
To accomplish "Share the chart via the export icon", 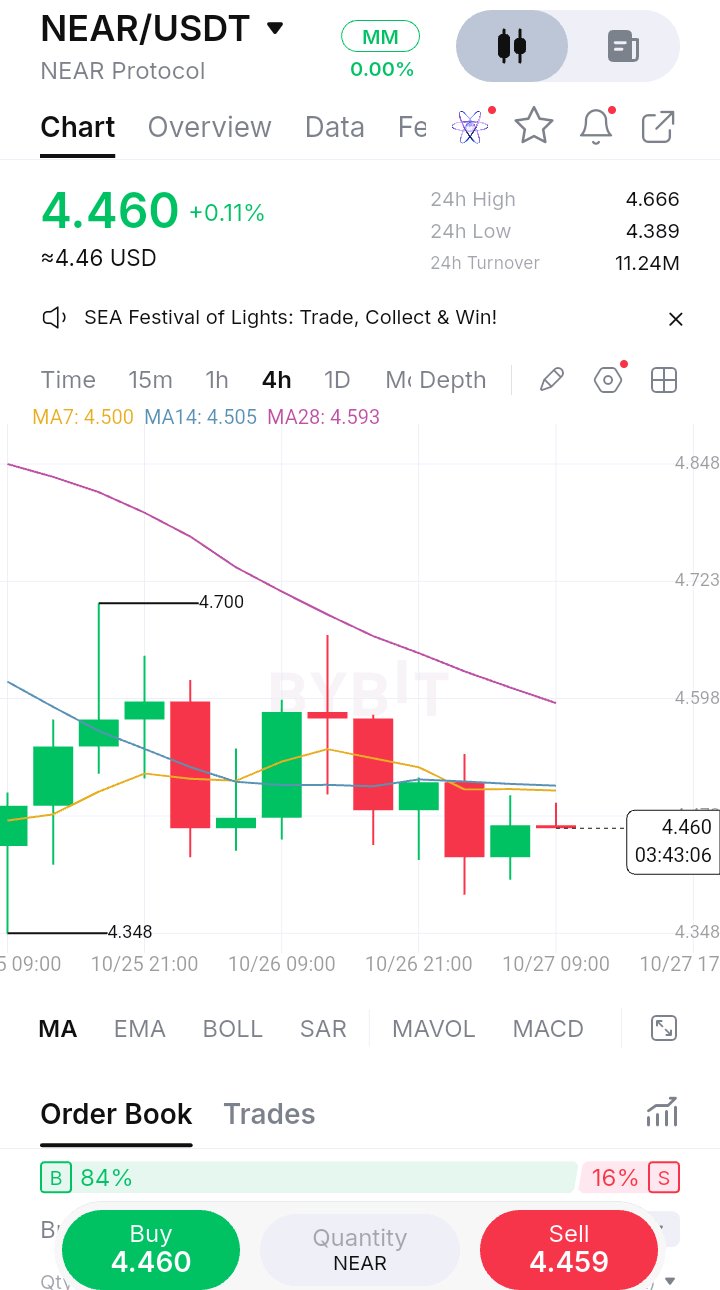I will pos(658,127).
